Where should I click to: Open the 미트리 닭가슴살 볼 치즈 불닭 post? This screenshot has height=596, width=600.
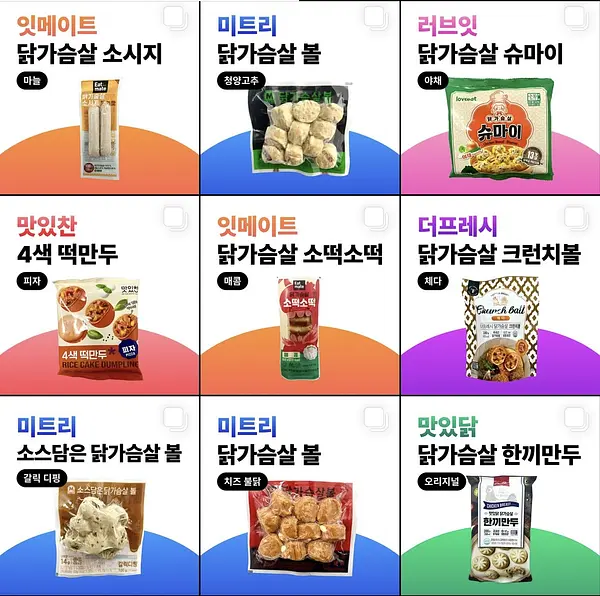coord(300,496)
